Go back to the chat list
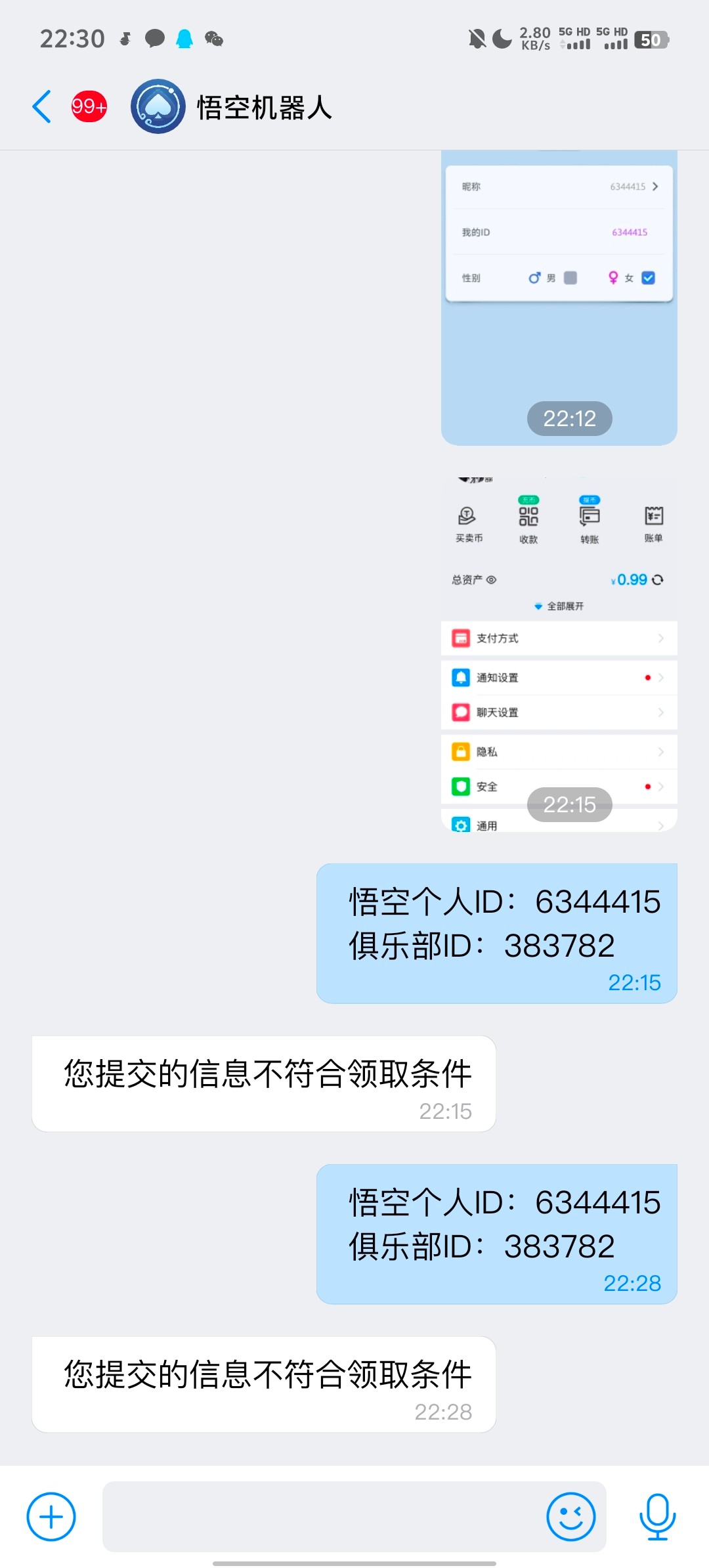709x1568 pixels. click(x=42, y=107)
